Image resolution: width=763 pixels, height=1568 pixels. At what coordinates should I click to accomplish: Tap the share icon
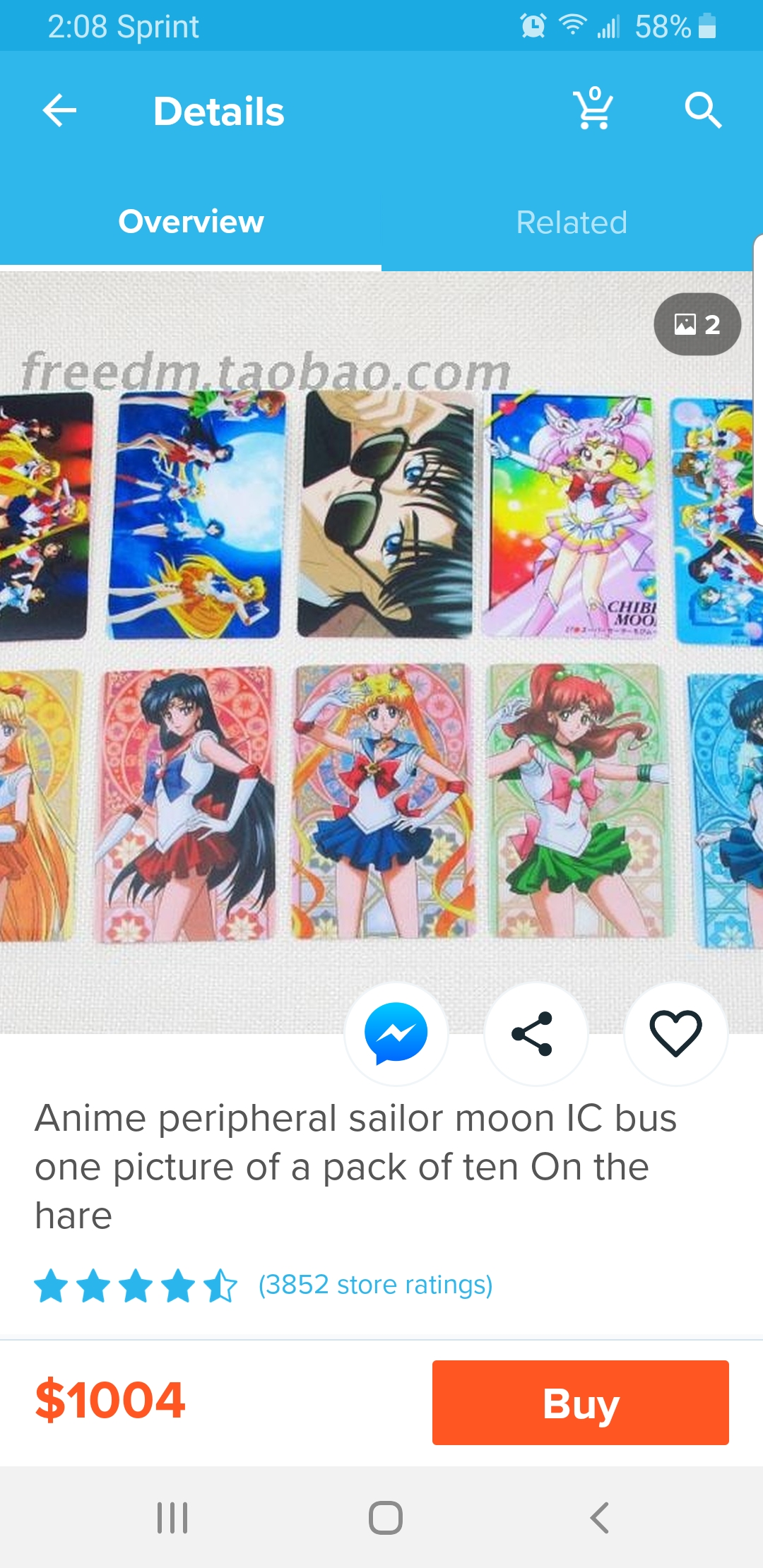tap(536, 1033)
